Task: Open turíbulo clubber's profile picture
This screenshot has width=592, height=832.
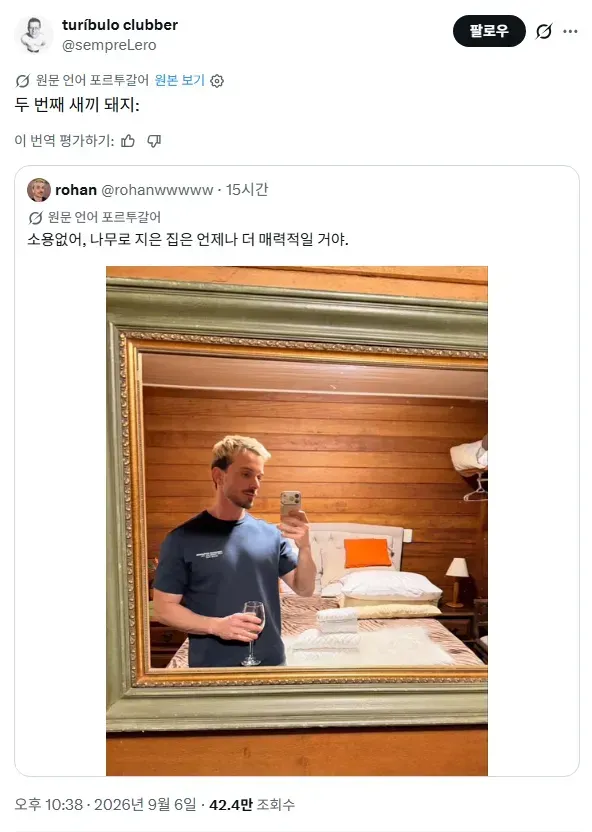Action: [33, 34]
